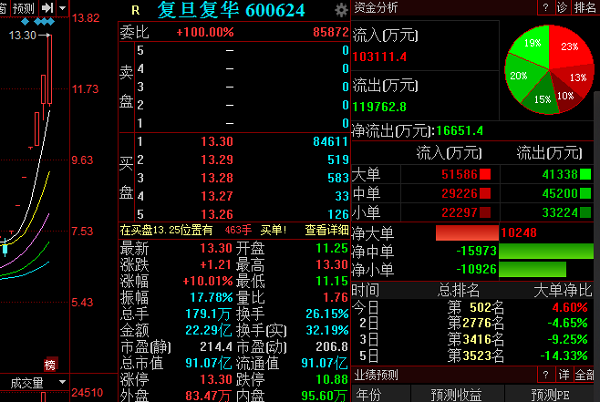Image resolution: width=600 pixels, height=402 pixels.
Task: Open the settings gear beside the stock code
Action: (x=338, y=9)
